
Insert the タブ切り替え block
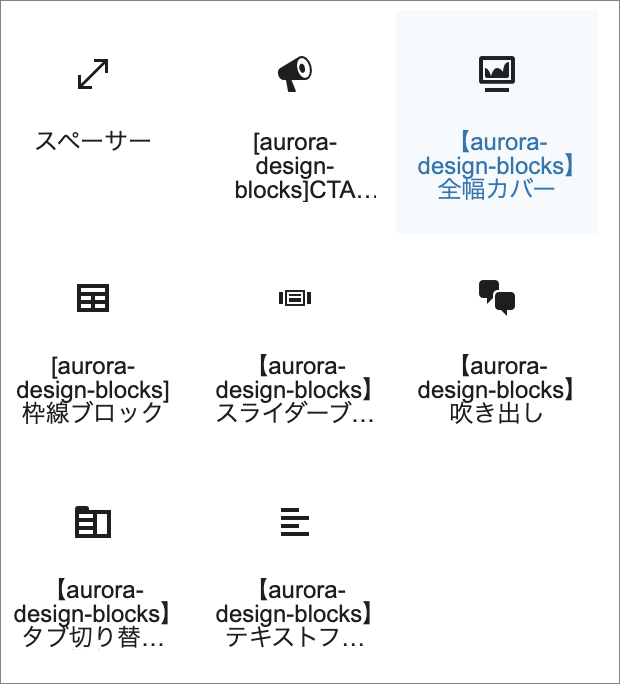[93, 568]
